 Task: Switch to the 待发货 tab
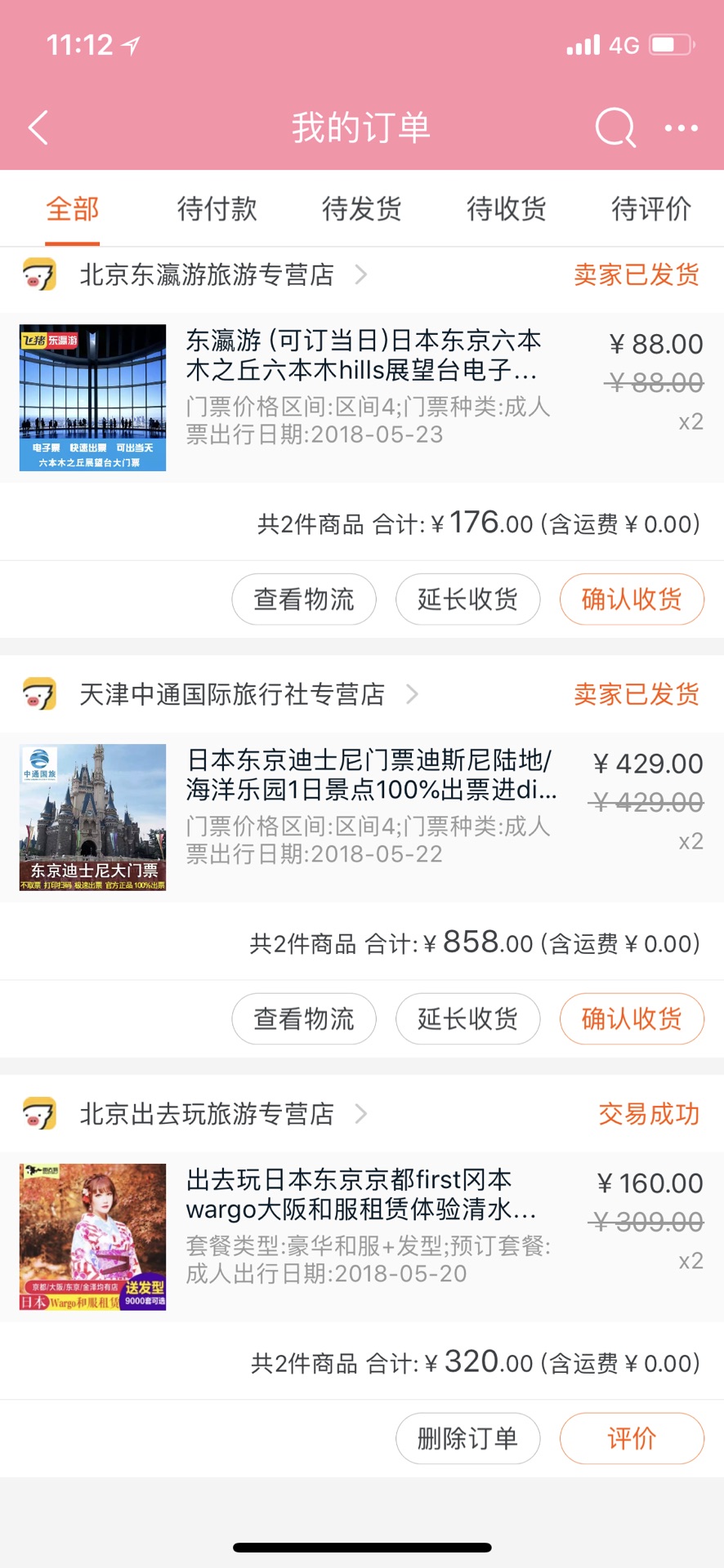pyautogui.click(x=361, y=209)
